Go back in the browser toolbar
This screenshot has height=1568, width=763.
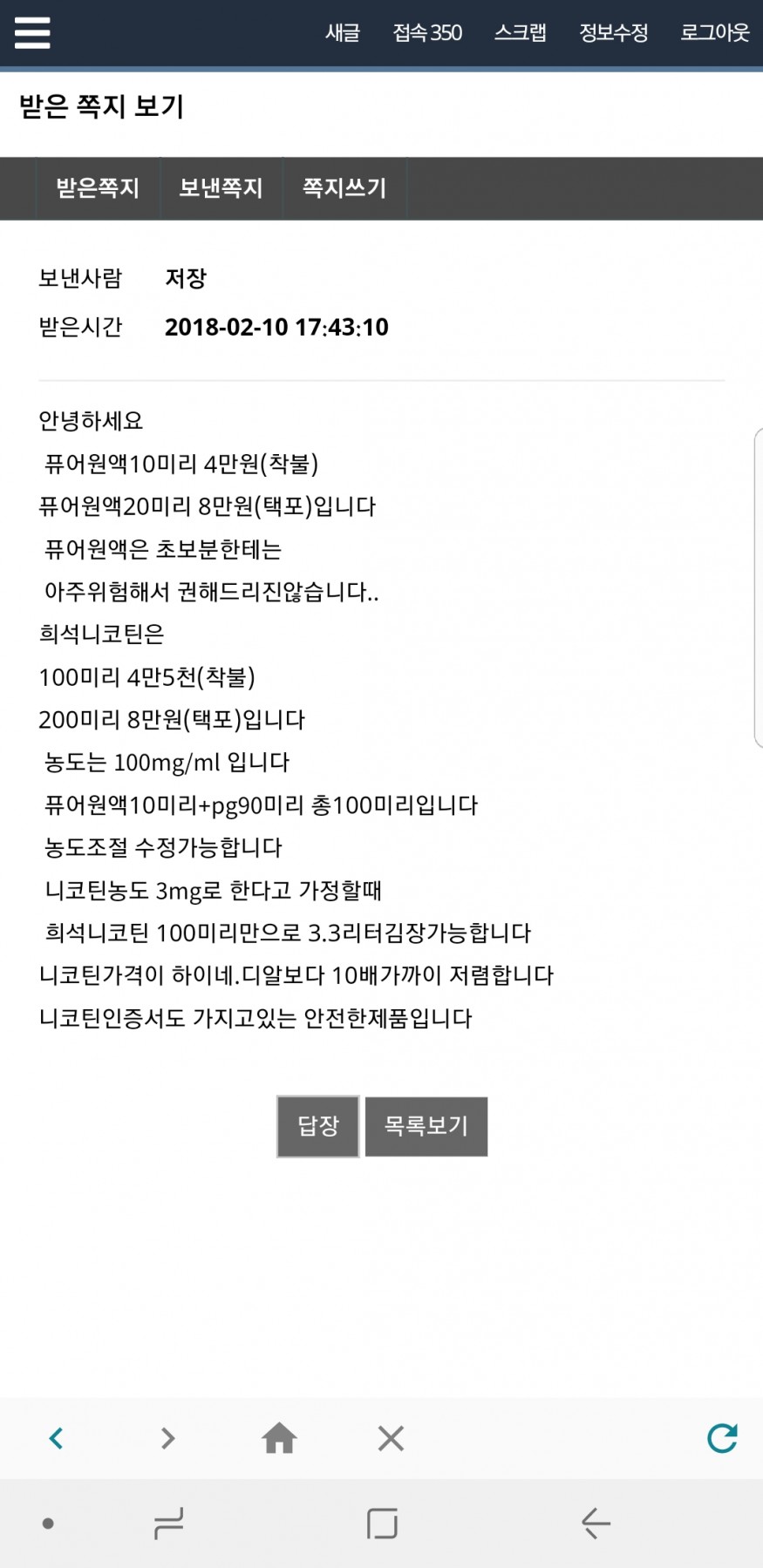(x=57, y=1438)
